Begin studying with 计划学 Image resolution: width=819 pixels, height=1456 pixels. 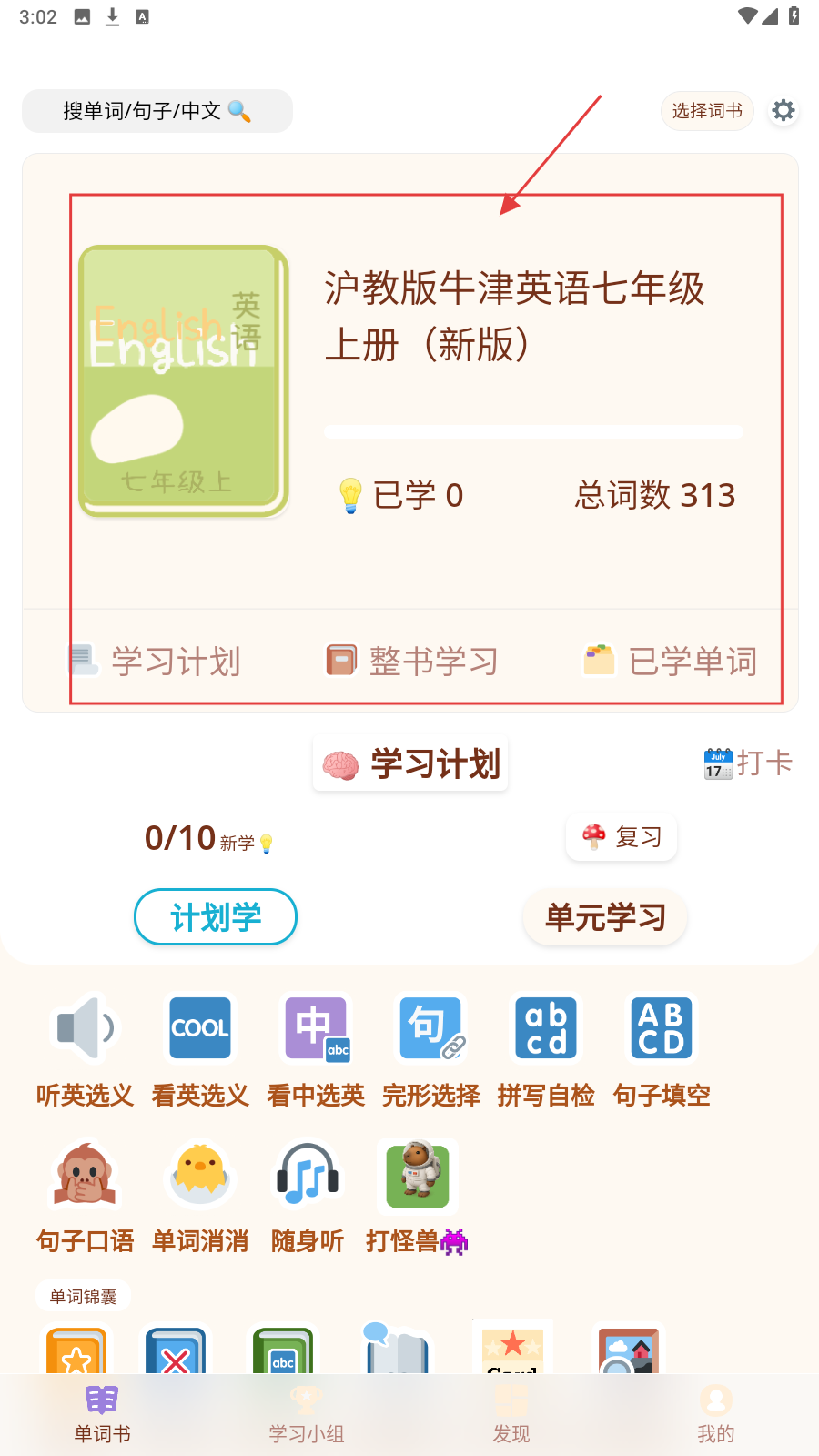[216, 917]
